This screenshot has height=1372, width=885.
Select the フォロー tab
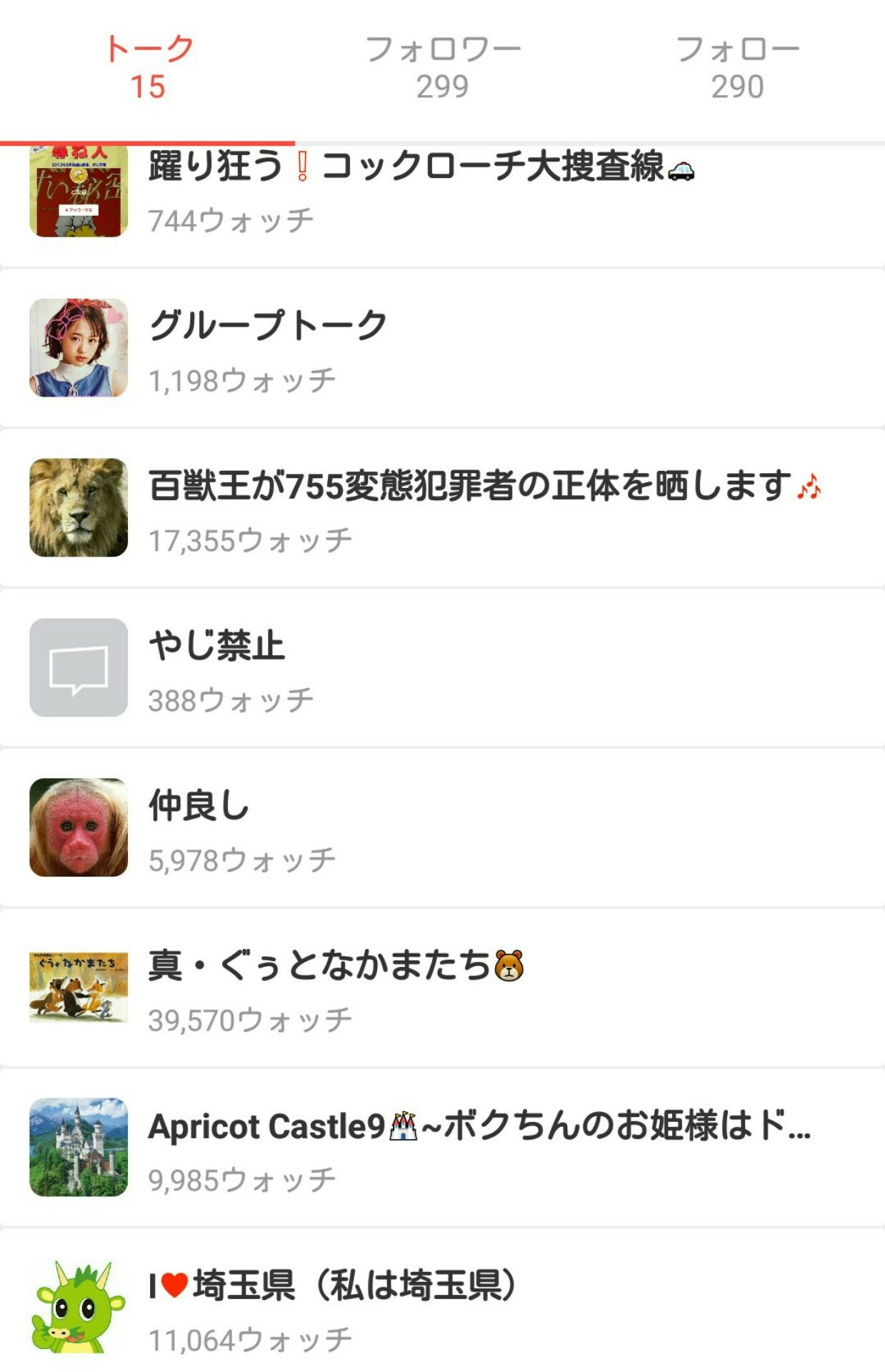pos(737,69)
